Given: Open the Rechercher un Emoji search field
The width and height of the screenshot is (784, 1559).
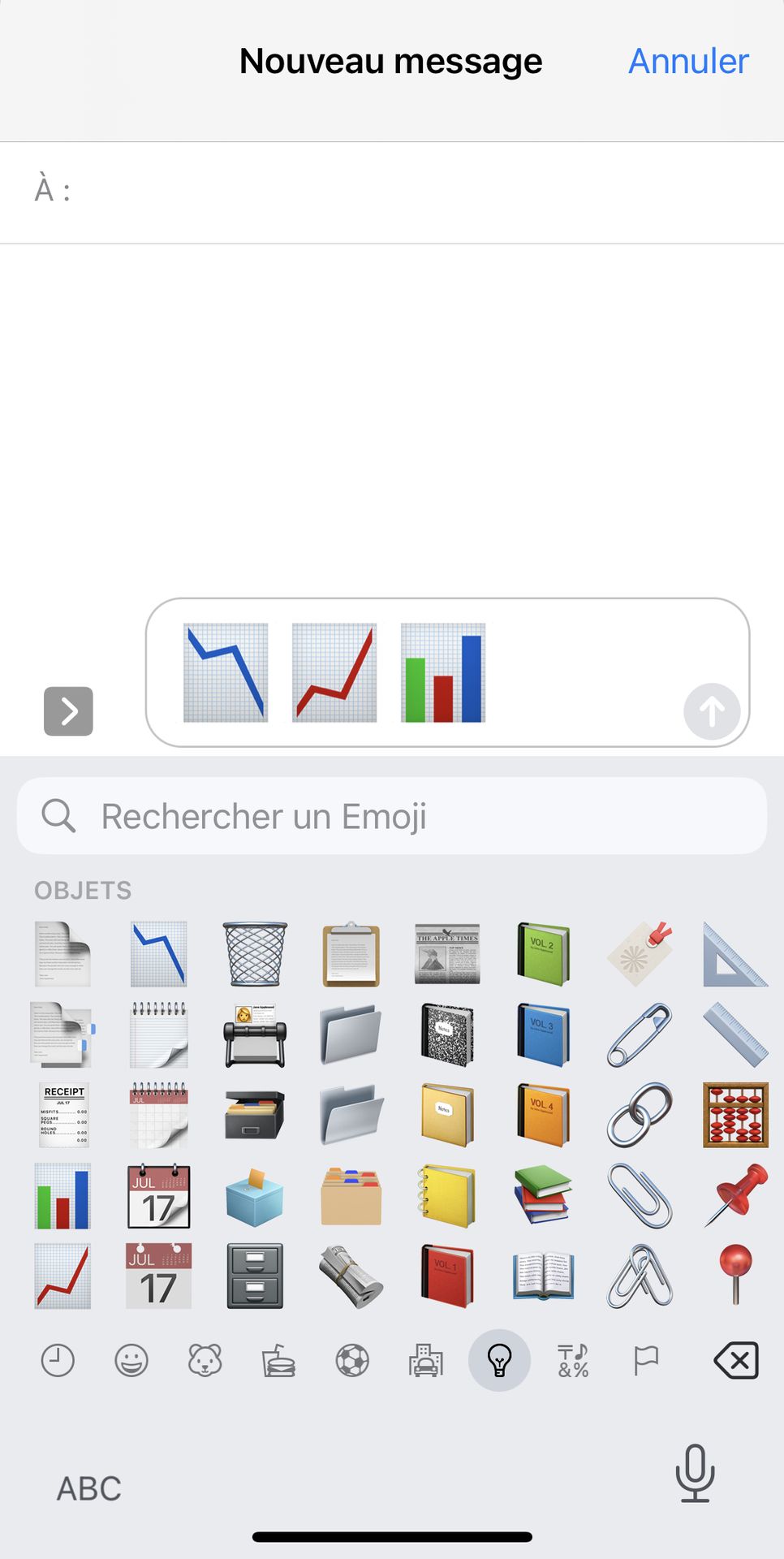Looking at the screenshot, I should [x=391, y=816].
